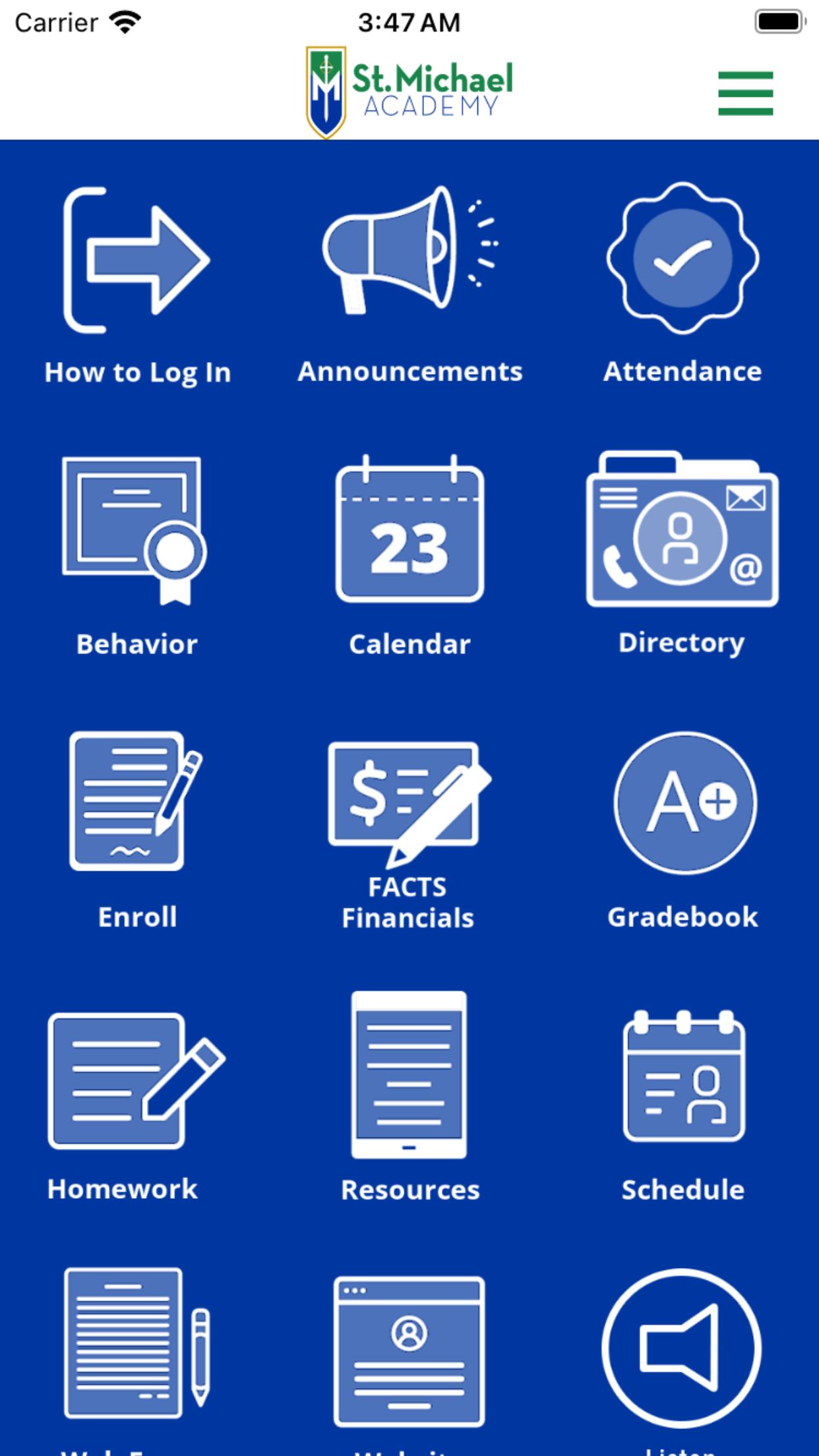View the Schedule
The image size is (819, 1456).
683,1107
